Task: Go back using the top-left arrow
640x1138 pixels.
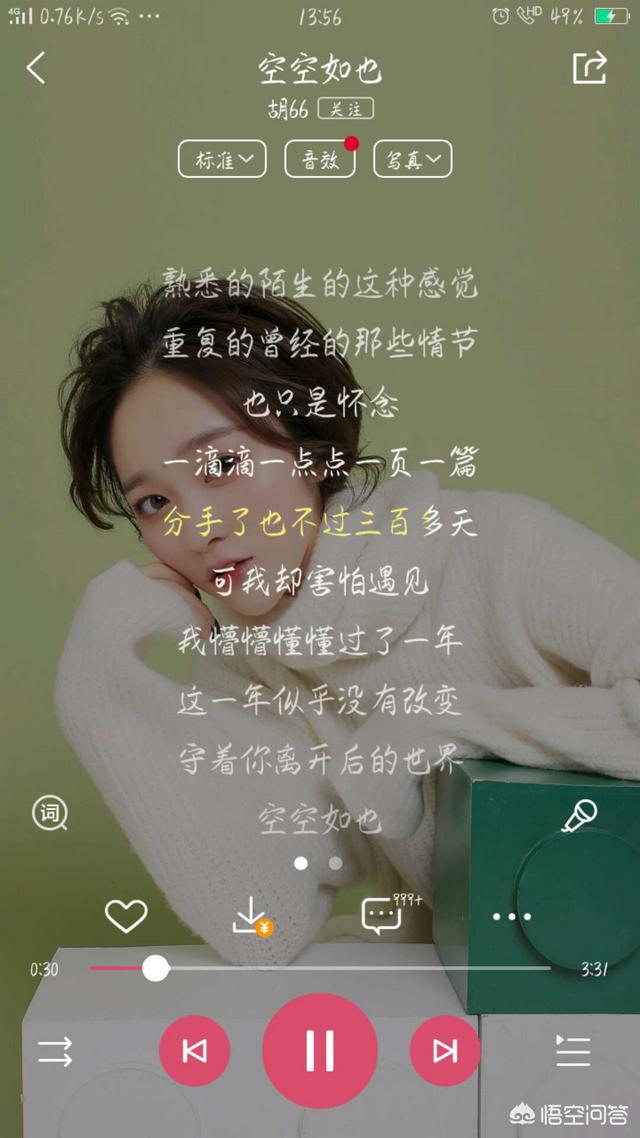Action: tap(36, 68)
